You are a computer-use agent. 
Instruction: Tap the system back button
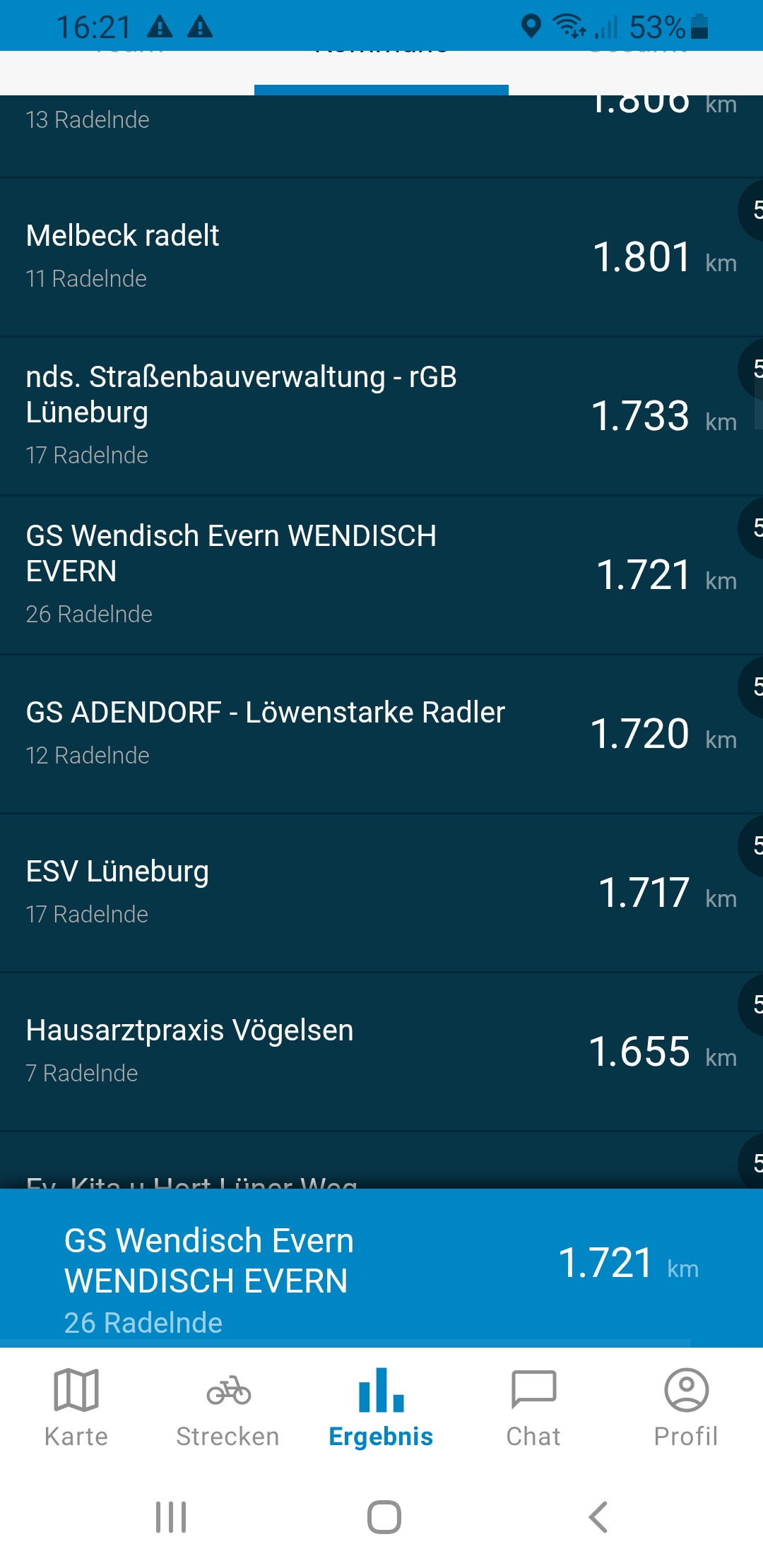[x=598, y=1516]
